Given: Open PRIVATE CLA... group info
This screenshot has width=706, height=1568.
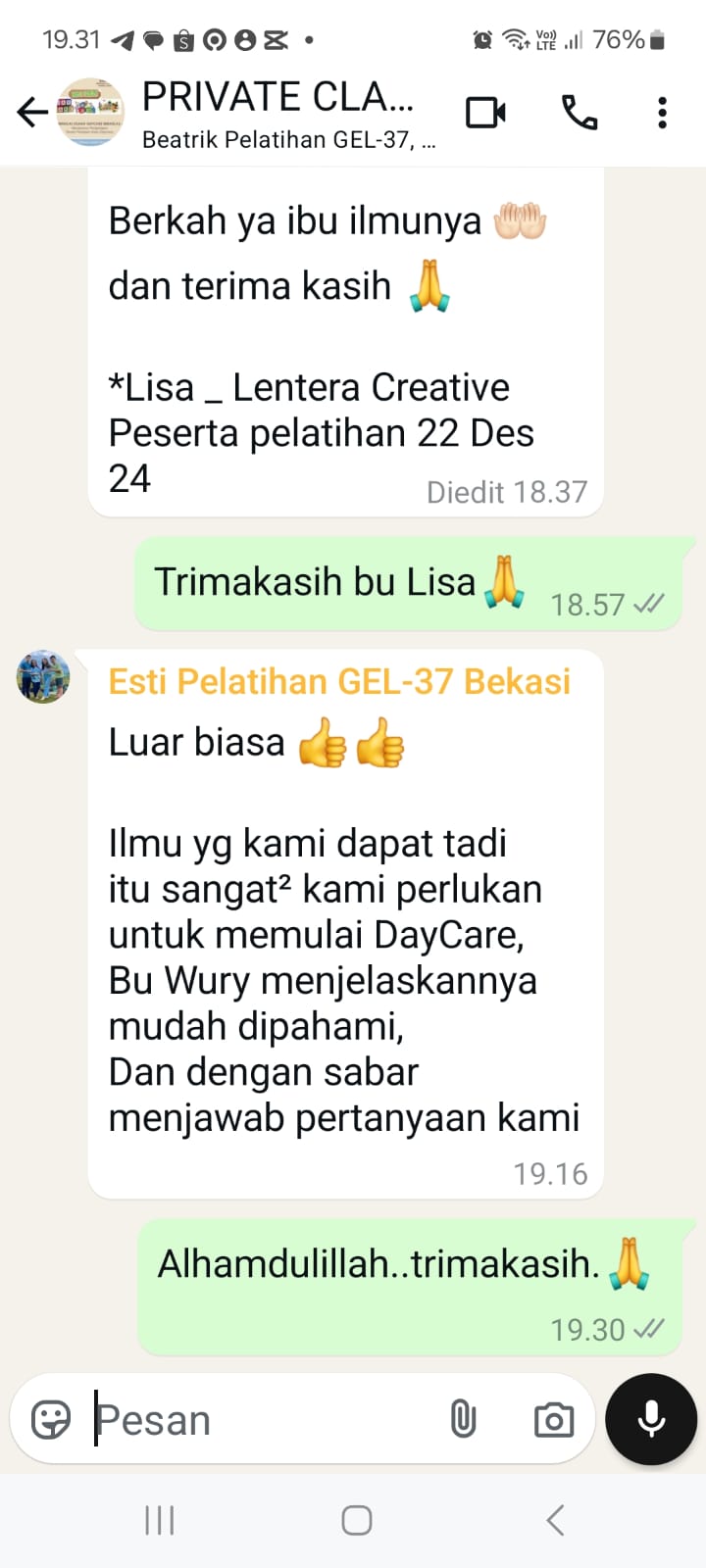Looking at the screenshot, I should [279, 113].
